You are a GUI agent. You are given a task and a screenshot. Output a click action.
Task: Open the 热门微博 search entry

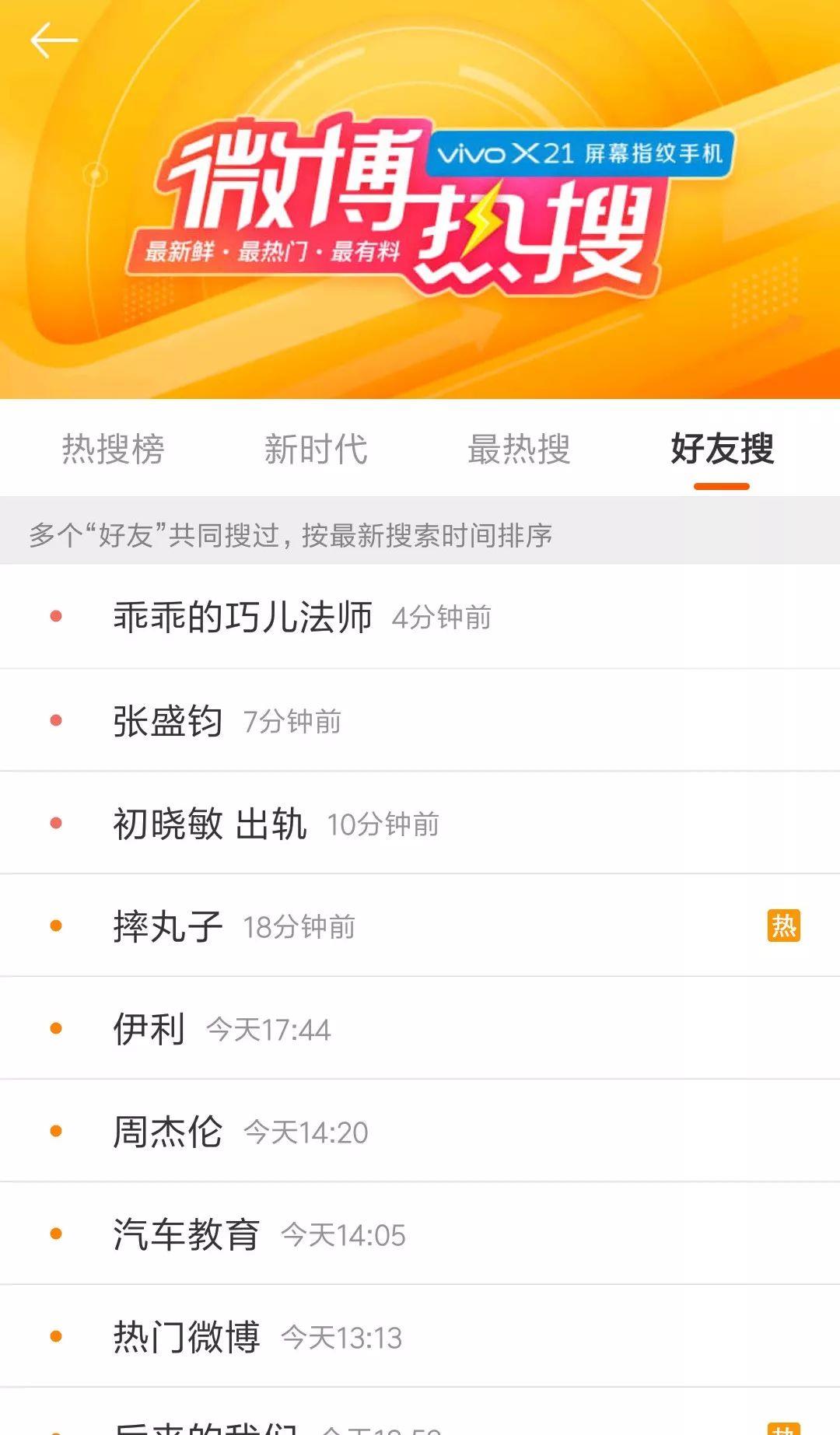tap(187, 1337)
